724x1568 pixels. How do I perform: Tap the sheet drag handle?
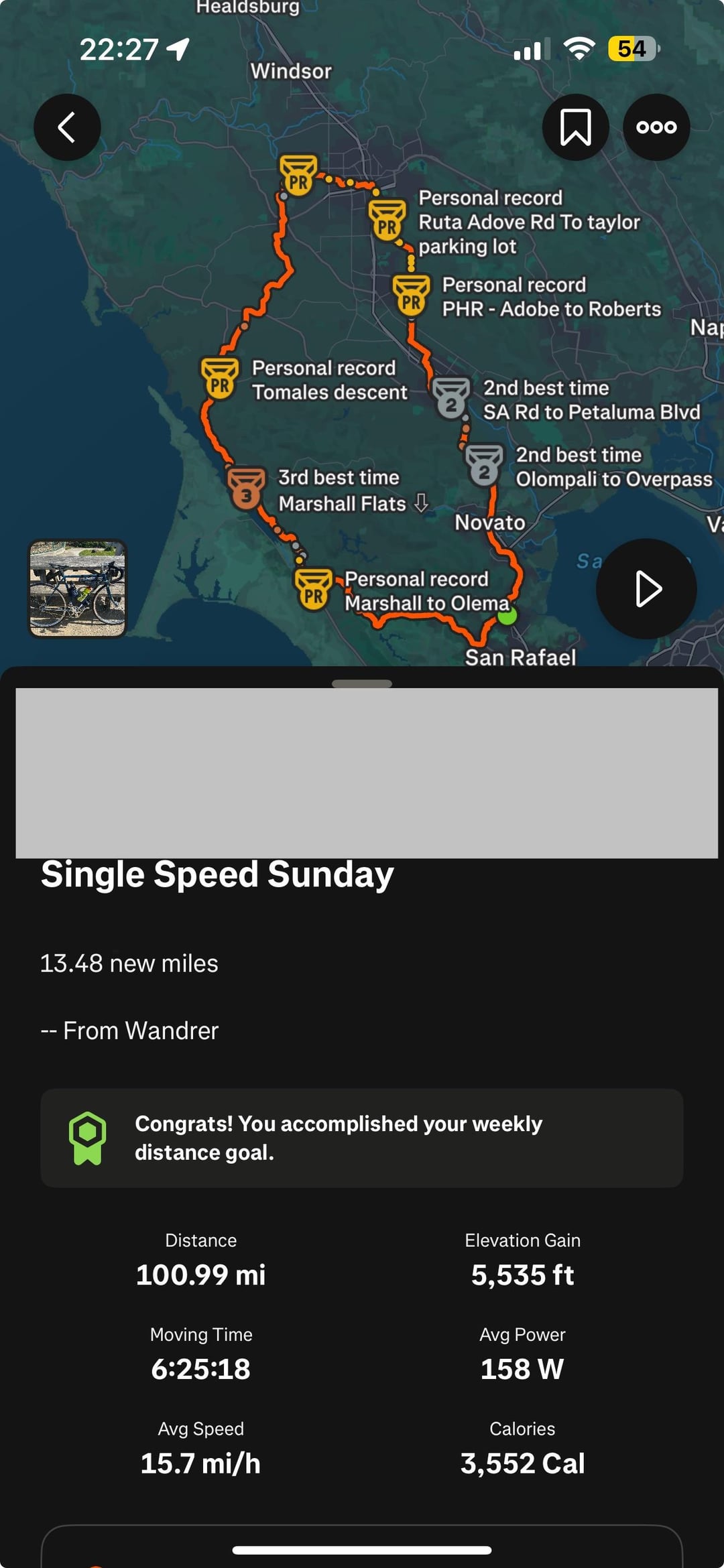[x=362, y=683]
